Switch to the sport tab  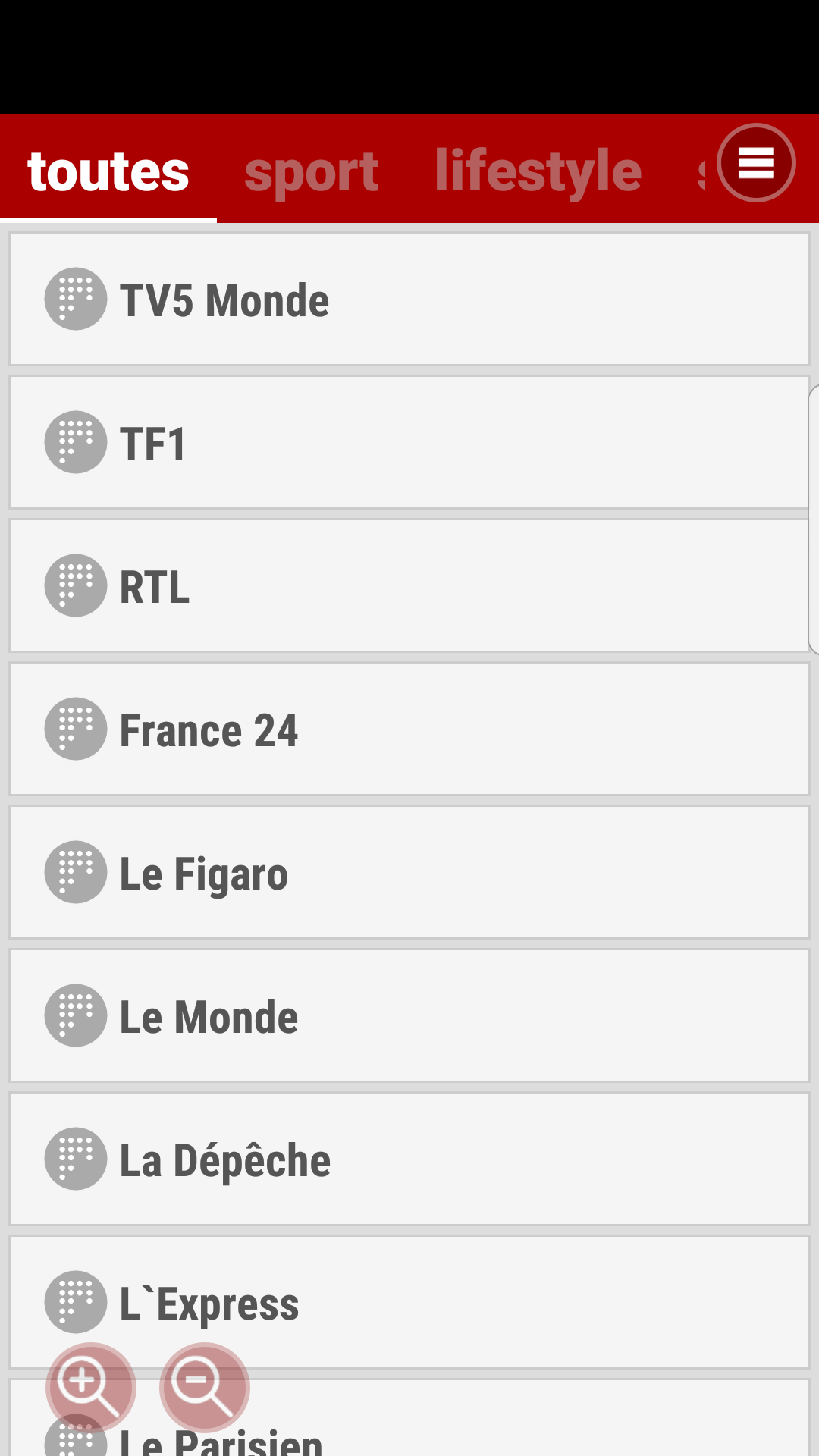[x=311, y=171]
